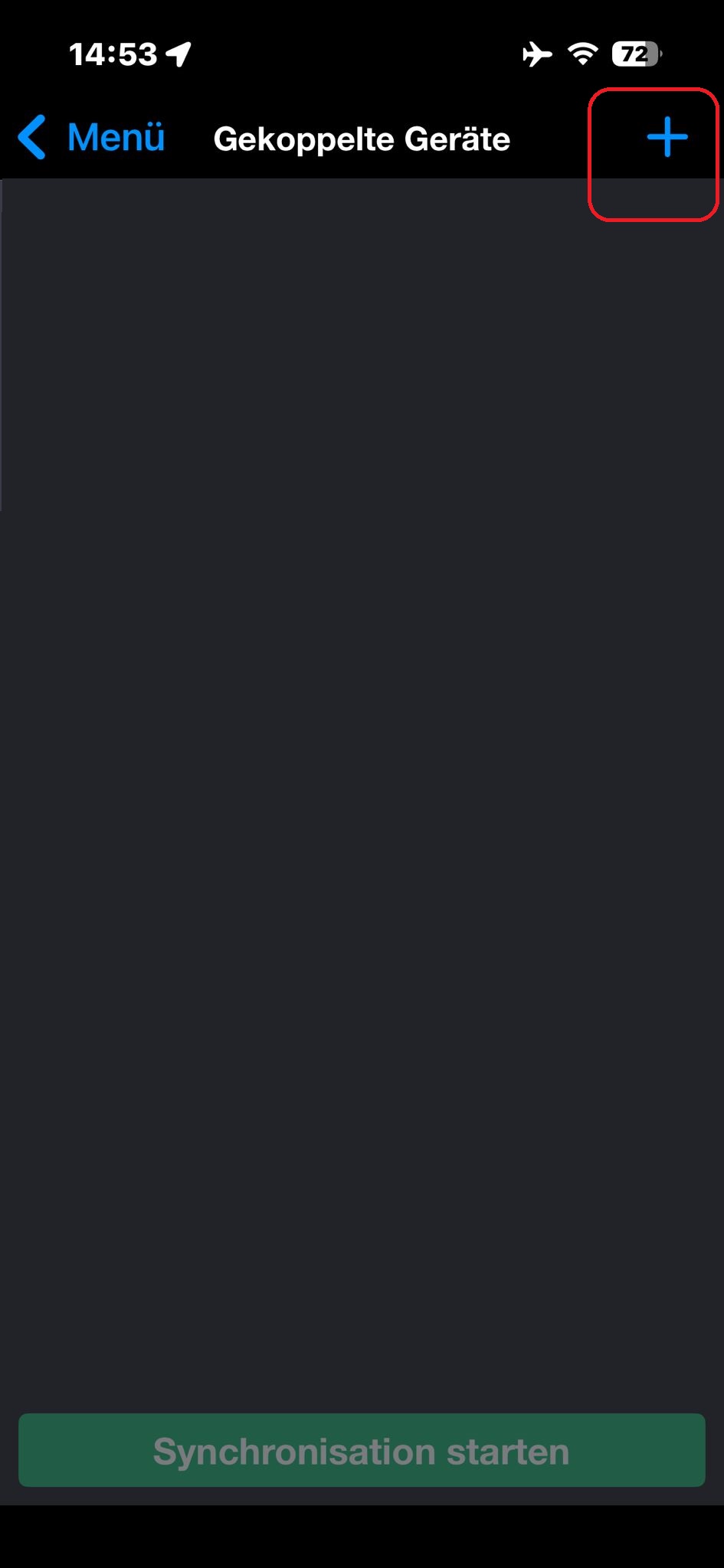The image size is (724, 1568).
Task: Tap Synchronisation starten button
Action: pyautogui.click(x=362, y=1451)
